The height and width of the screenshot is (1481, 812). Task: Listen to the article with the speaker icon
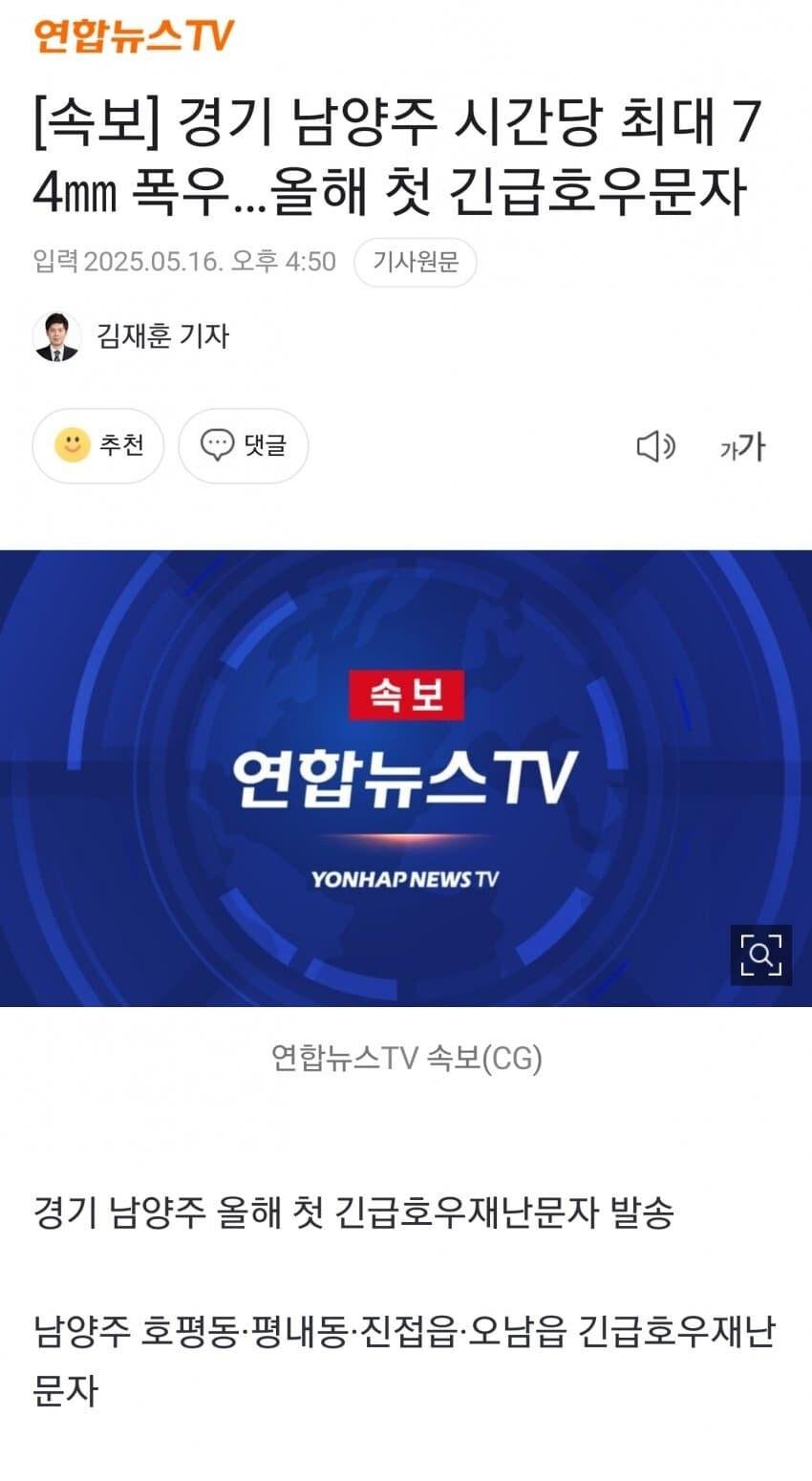click(655, 446)
